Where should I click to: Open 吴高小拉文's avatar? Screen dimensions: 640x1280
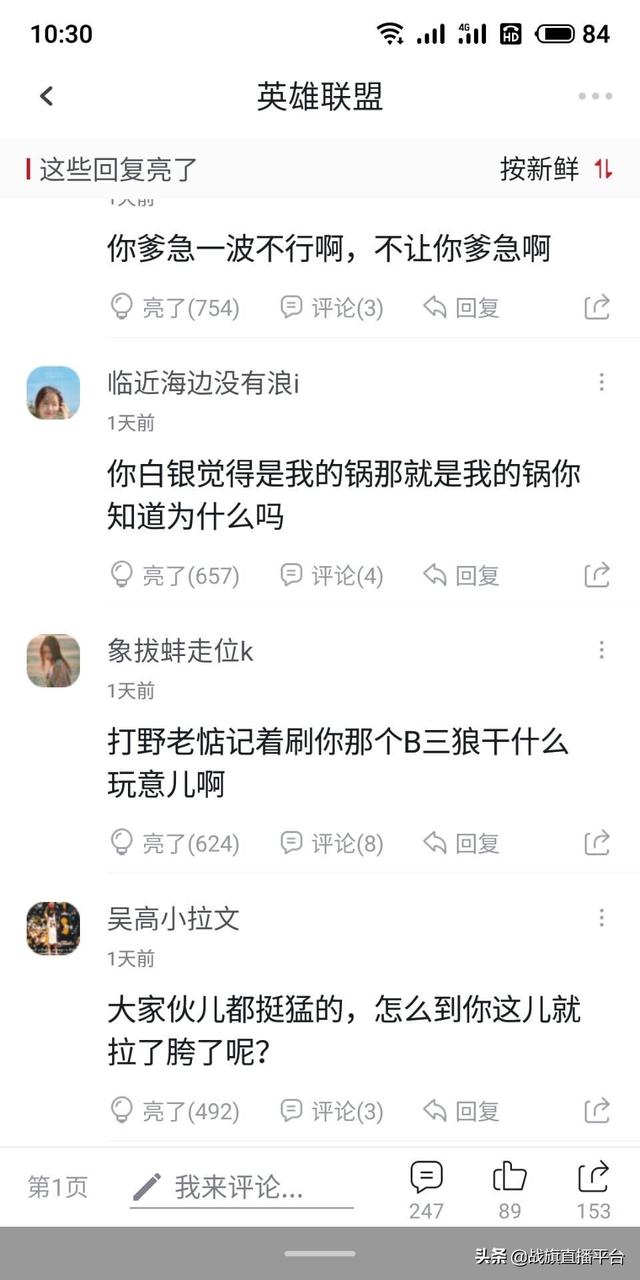click(x=53, y=928)
